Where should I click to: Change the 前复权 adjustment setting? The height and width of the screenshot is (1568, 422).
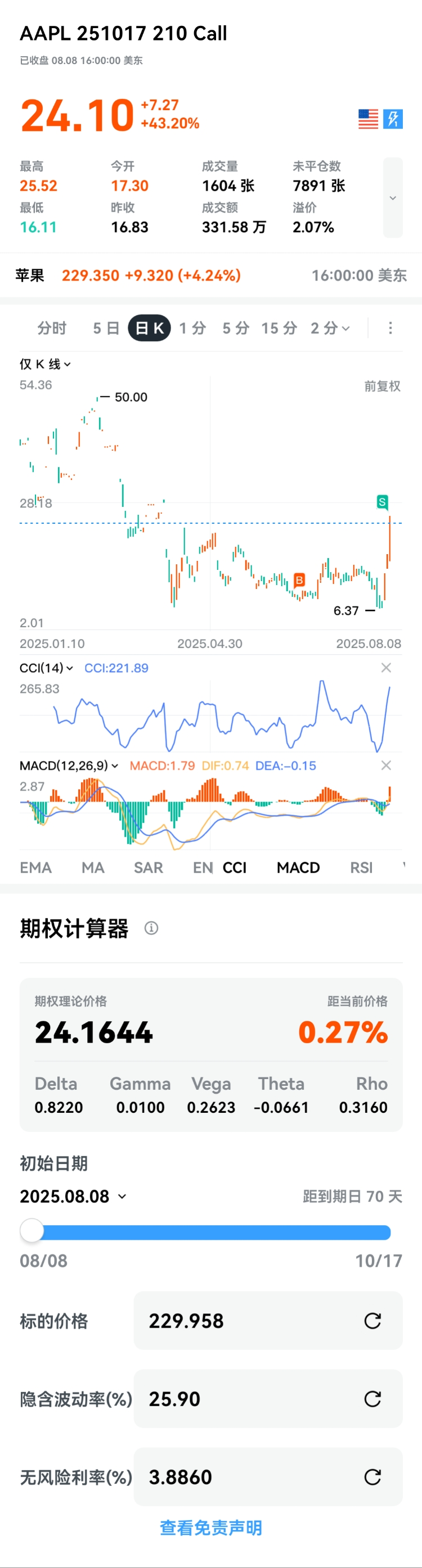(383, 386)
